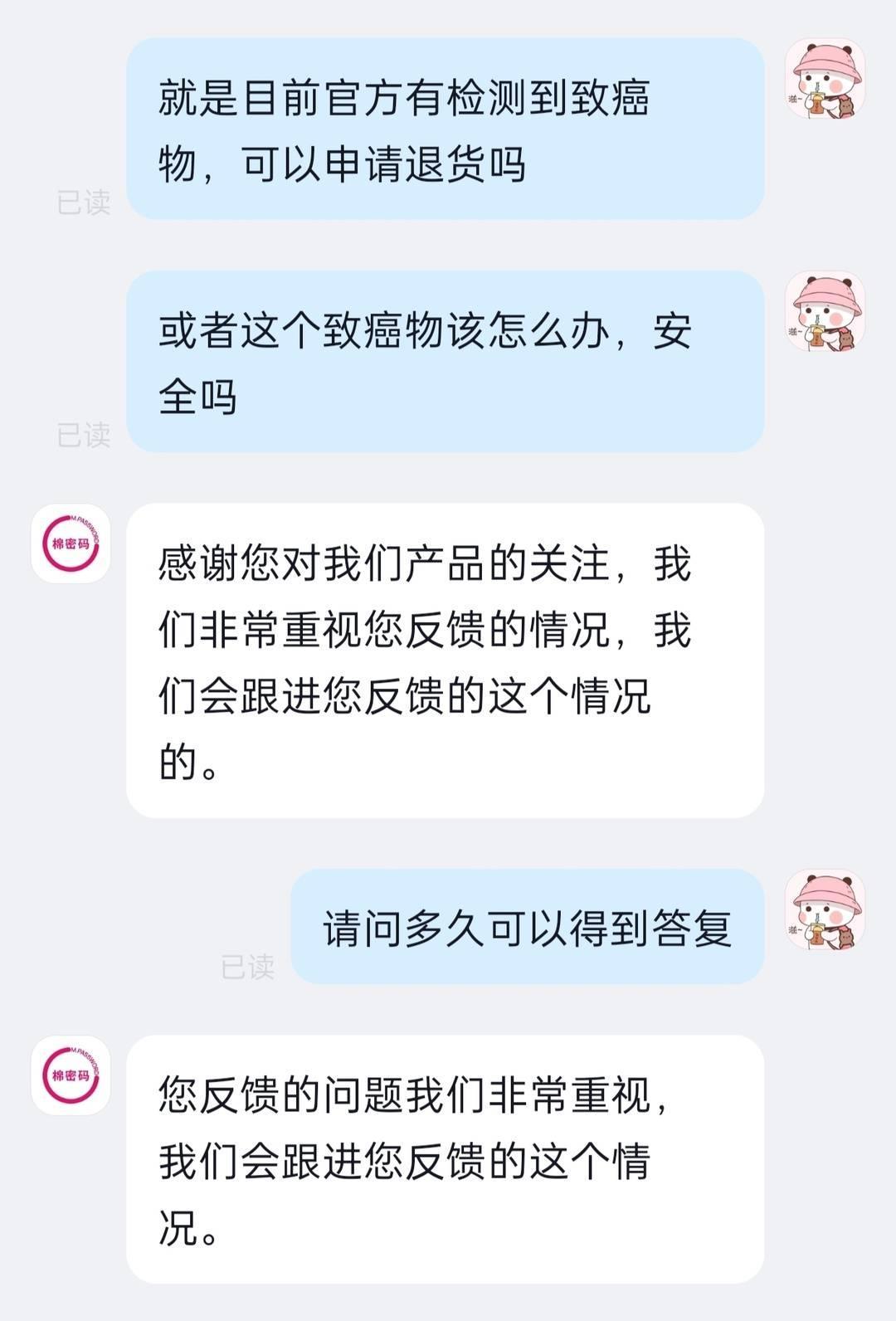Open user avatar beside 或者这个致癌物该怎么办 message

(825, 310)
